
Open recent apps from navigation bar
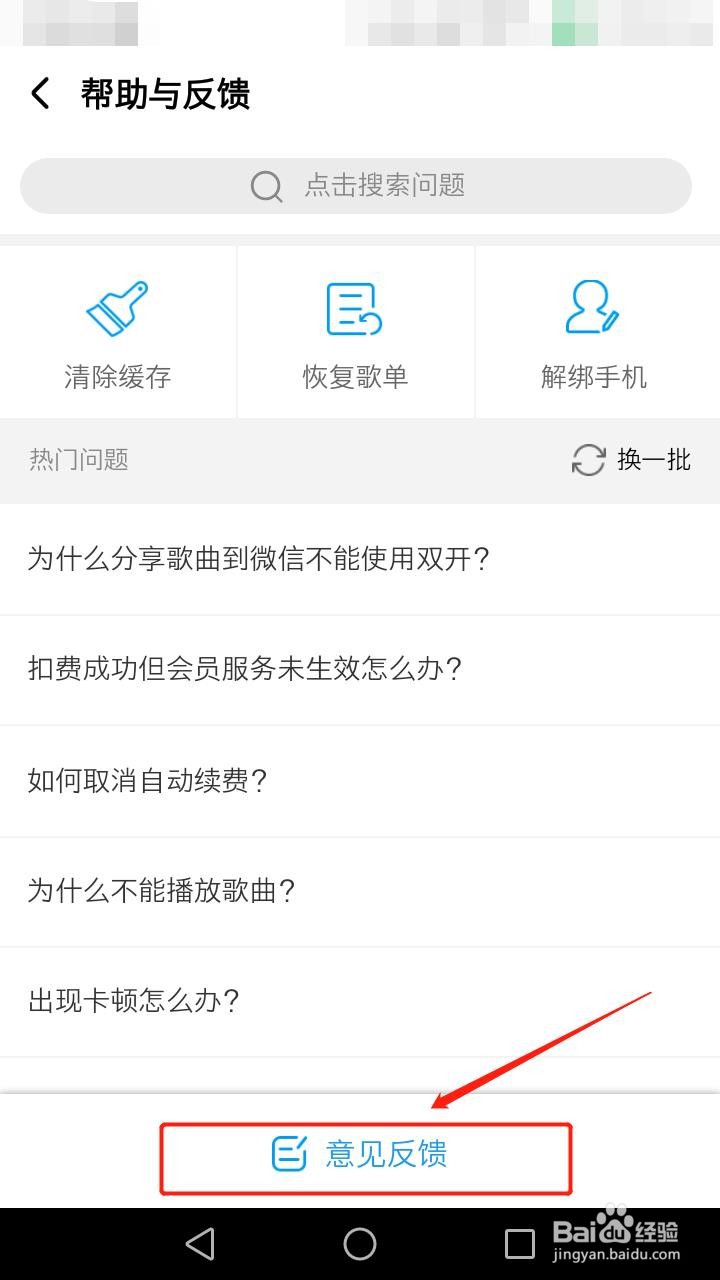520,1244
